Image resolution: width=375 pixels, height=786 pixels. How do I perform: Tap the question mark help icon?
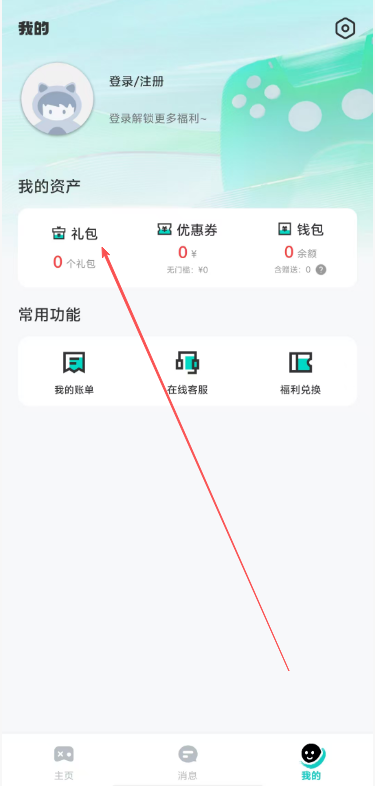click(x=321, y=270)
